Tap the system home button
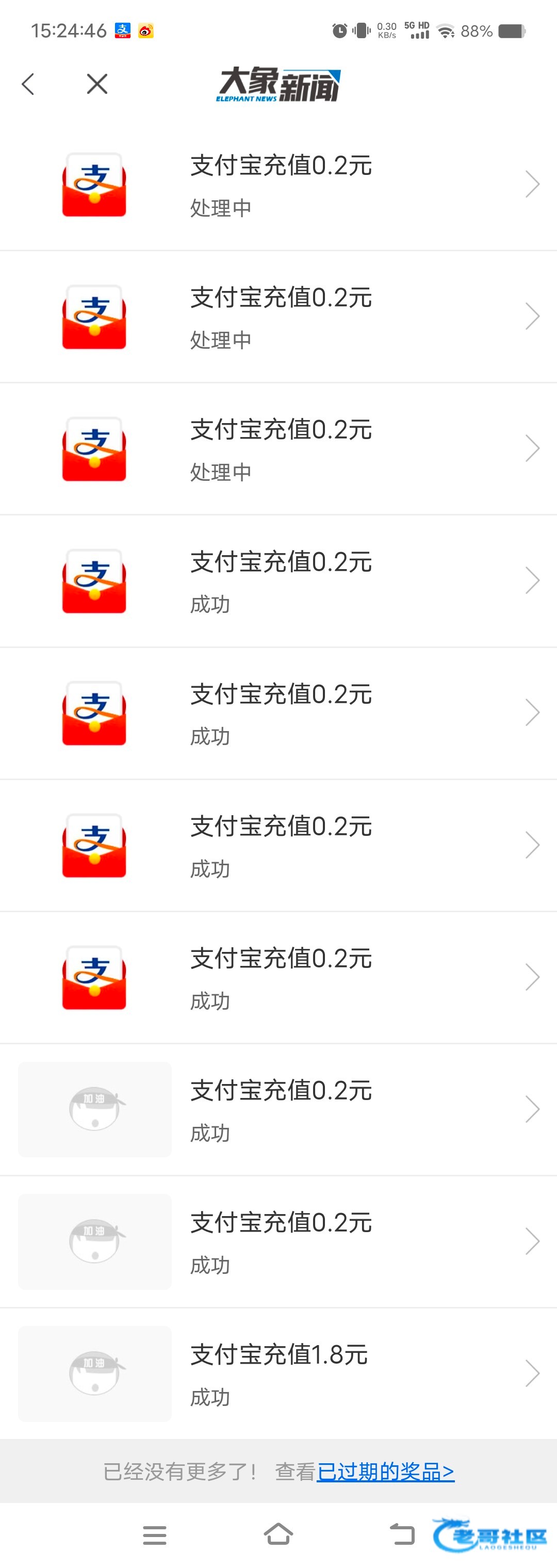The image size is (557, 1568). pos(278,1534)
